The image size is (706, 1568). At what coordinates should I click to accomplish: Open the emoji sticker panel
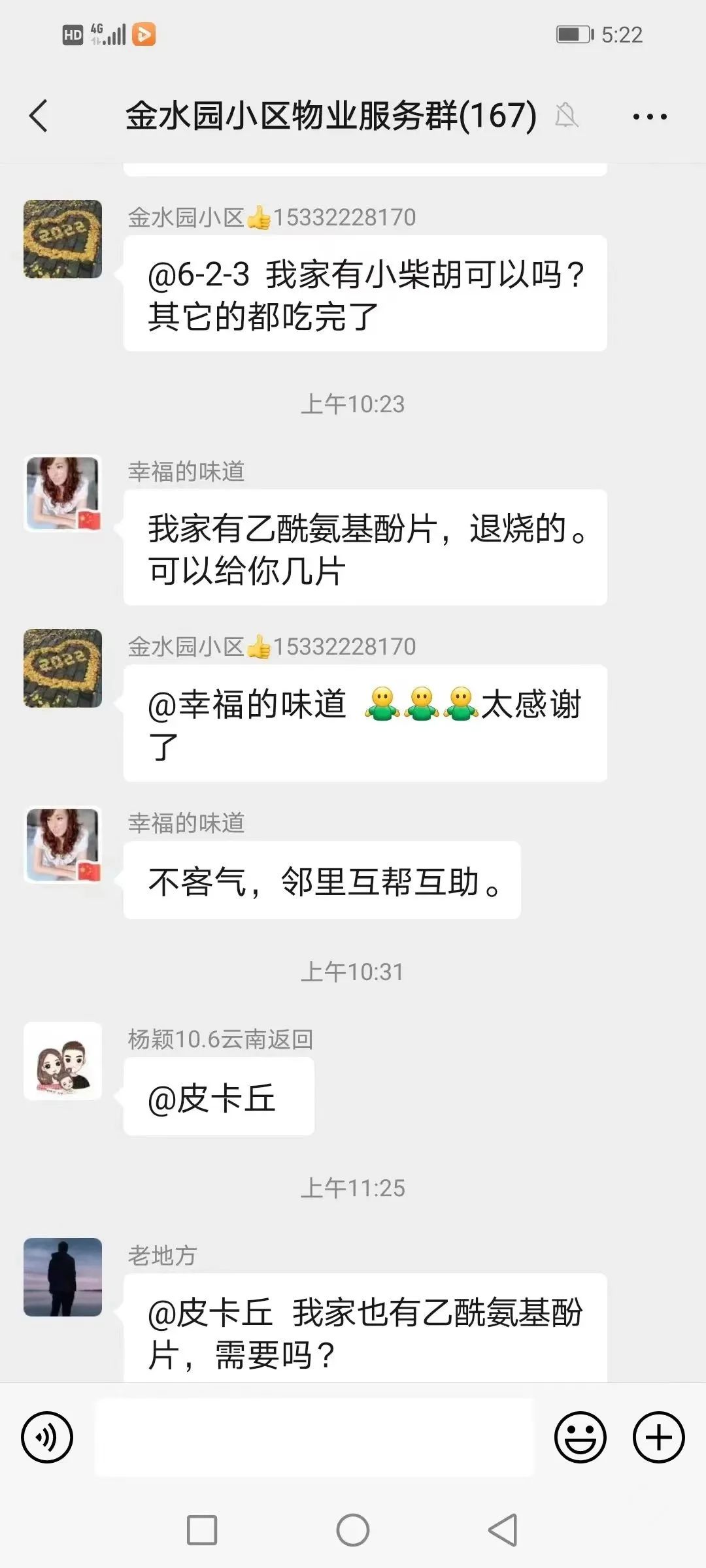580,1437
